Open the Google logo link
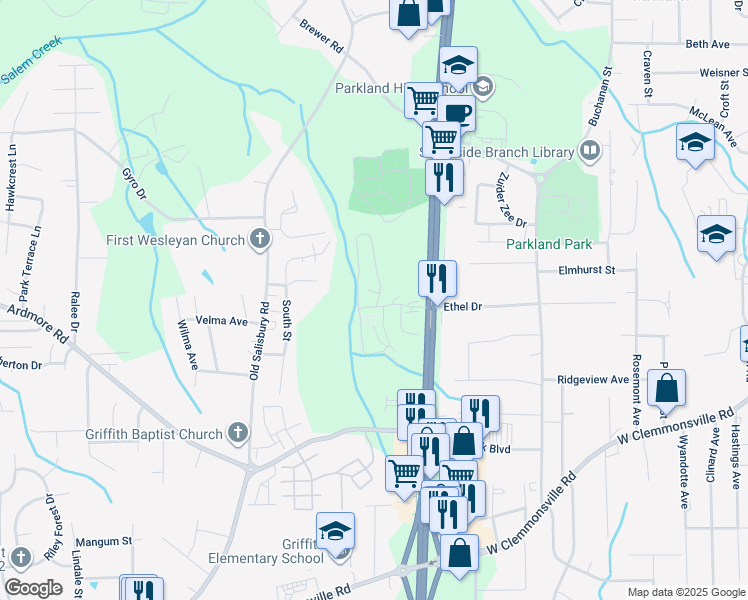The width and height of the screenshot is (748, 600). coord(33,589)
